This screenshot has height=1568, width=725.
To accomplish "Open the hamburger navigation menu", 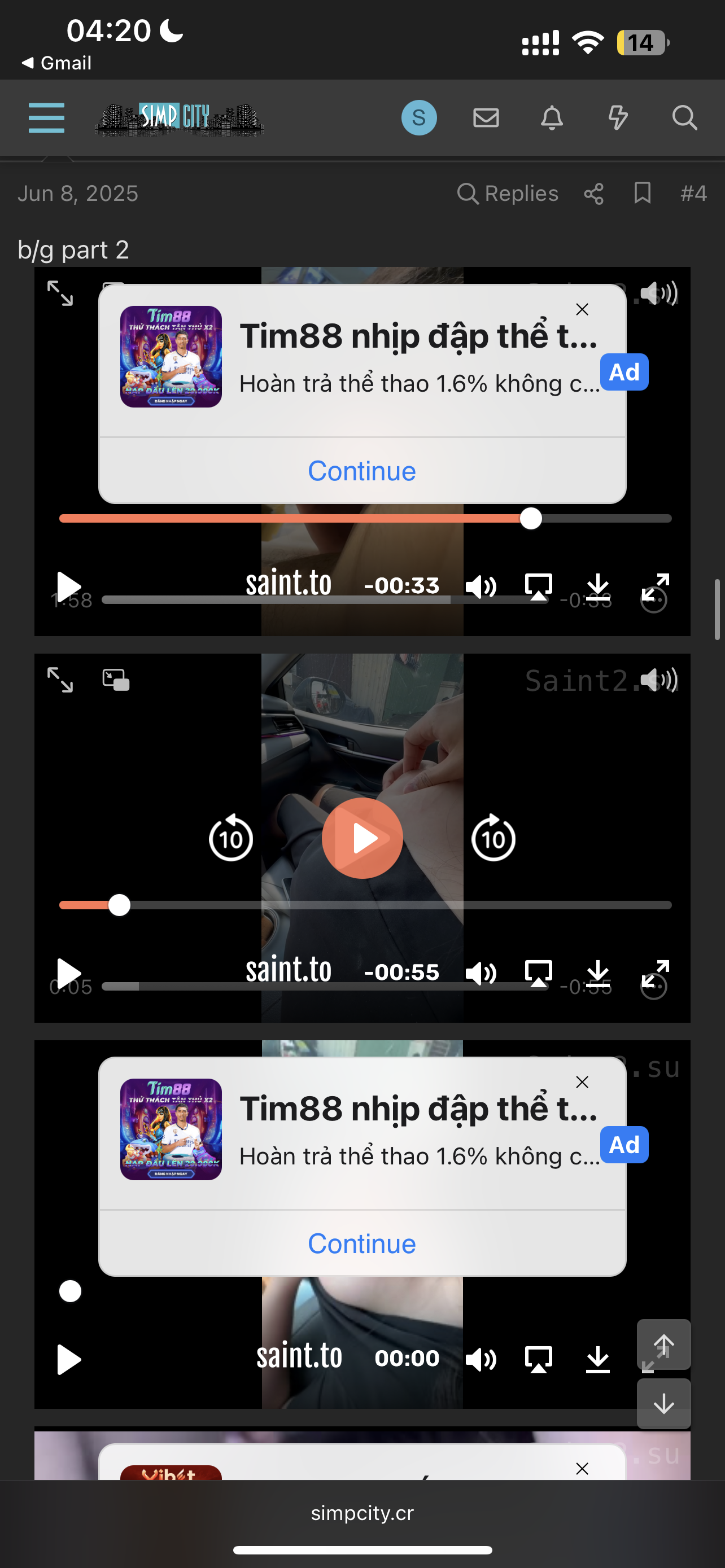I will (46, 117).
